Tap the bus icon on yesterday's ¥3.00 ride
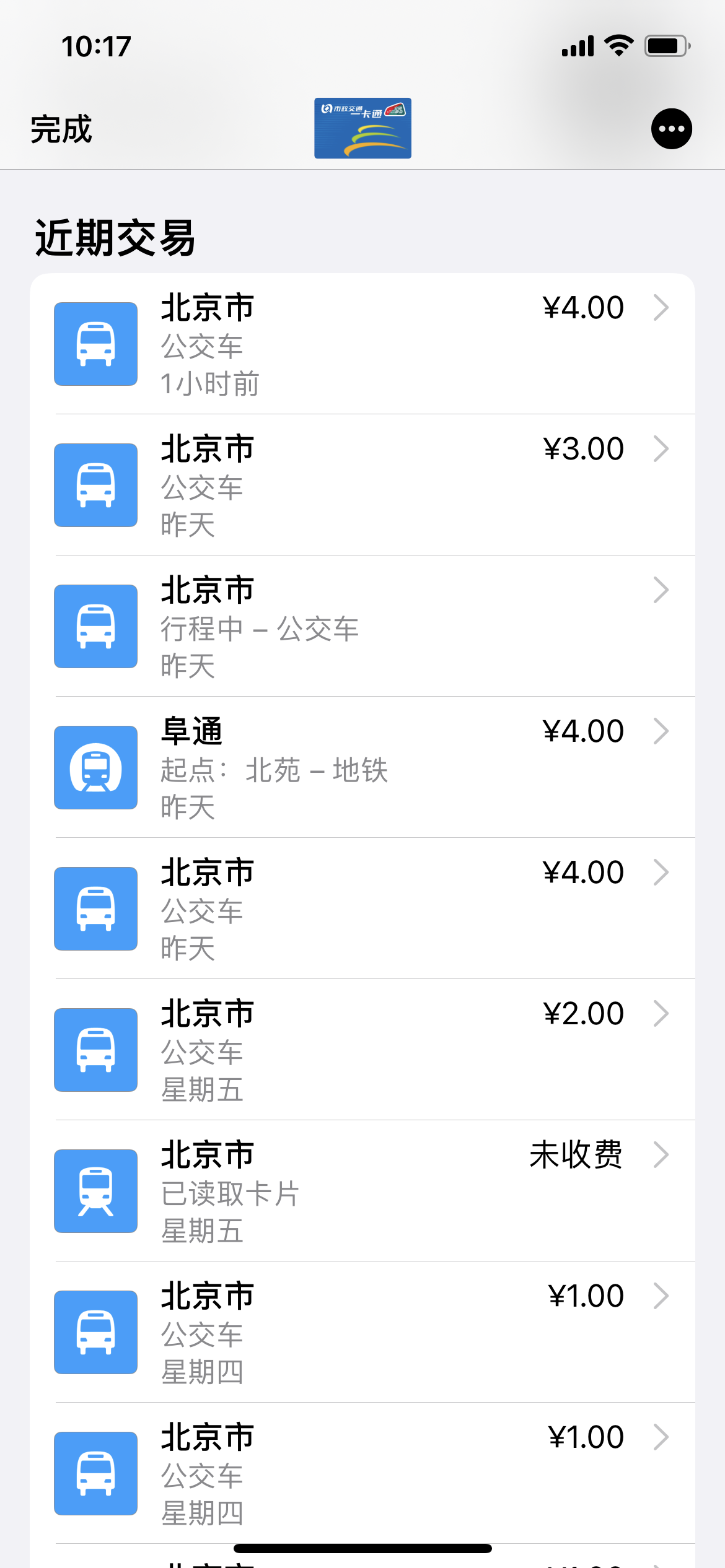The width and height of the screenshot is (725, 1568). point(95,485)
